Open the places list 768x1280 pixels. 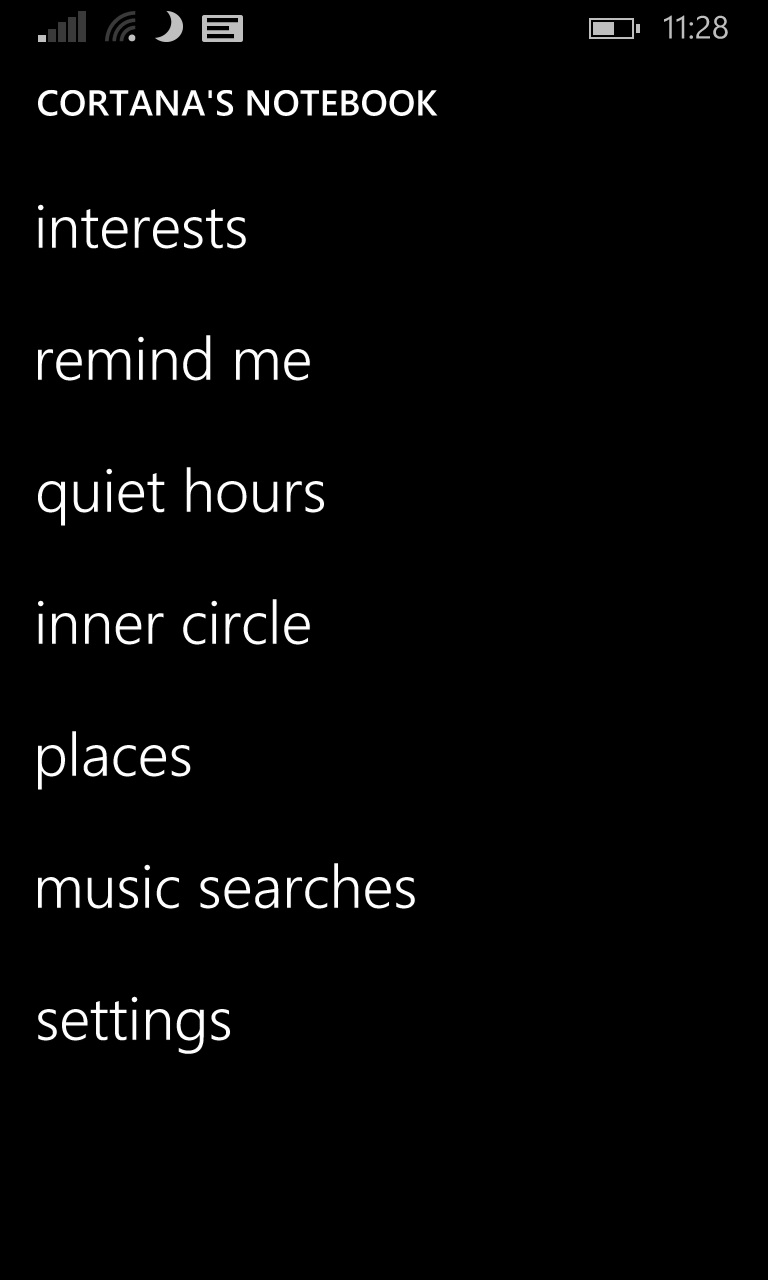click(x=113, y=756)
